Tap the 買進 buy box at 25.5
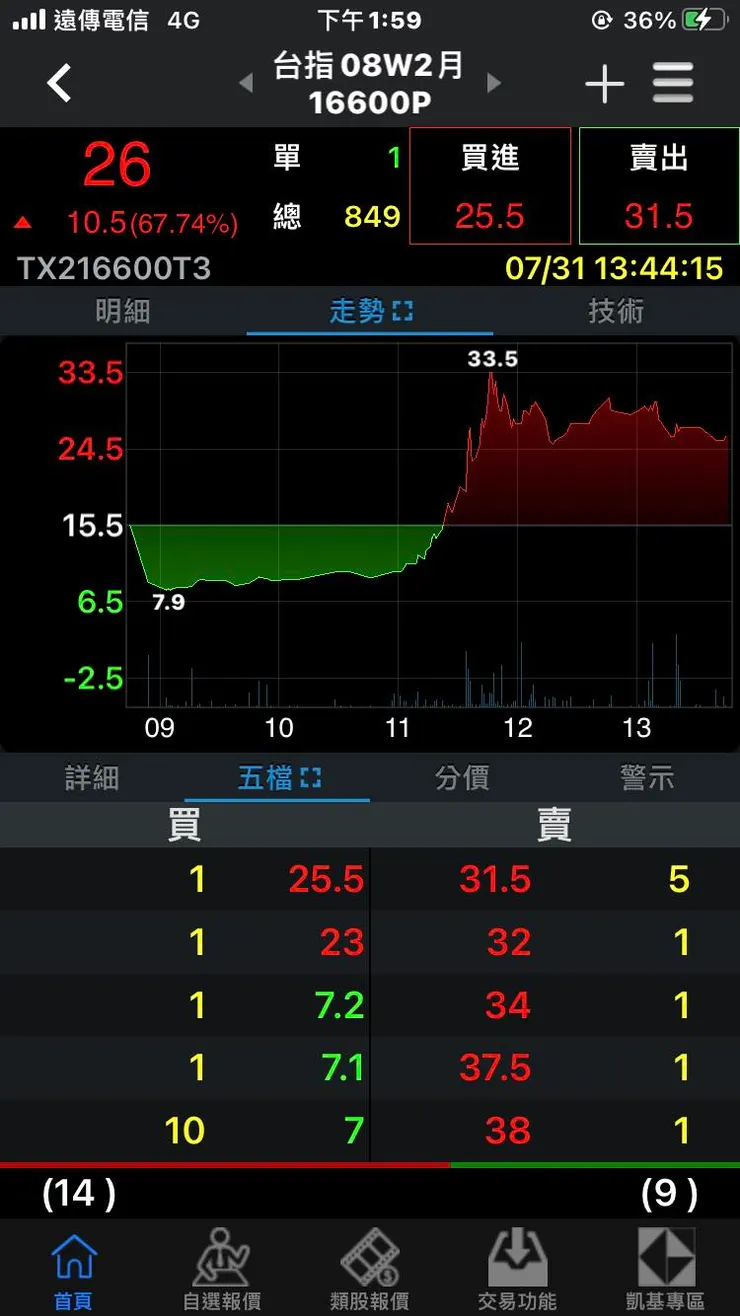Screen dimensions: 740x1316 click(490, 186)
